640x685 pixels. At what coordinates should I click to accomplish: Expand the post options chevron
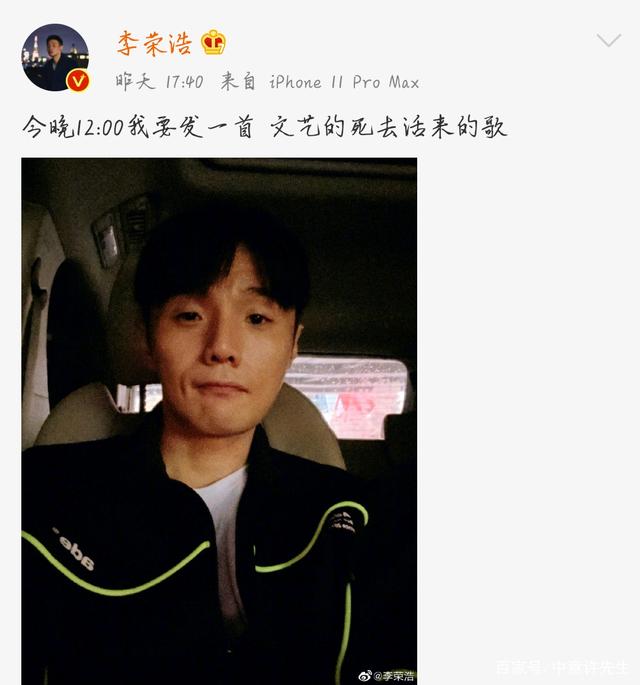pyautogui.click(x=608, y=41)
